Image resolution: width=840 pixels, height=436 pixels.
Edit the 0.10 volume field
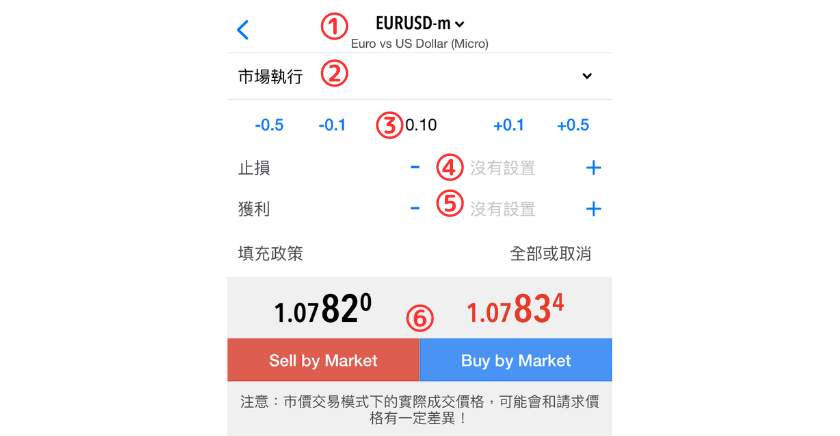421,125
